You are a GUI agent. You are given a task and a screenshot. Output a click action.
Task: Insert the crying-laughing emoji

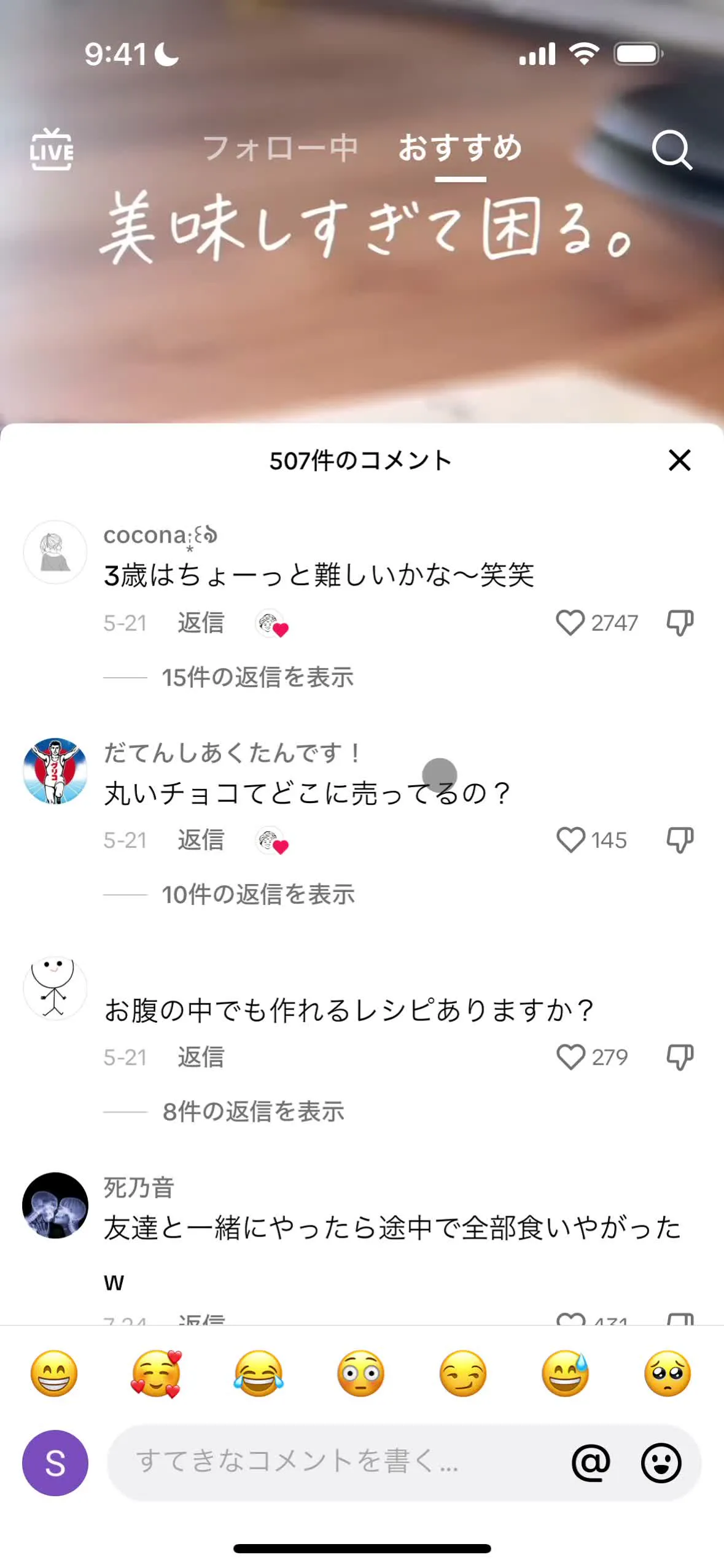point(259,1373)
